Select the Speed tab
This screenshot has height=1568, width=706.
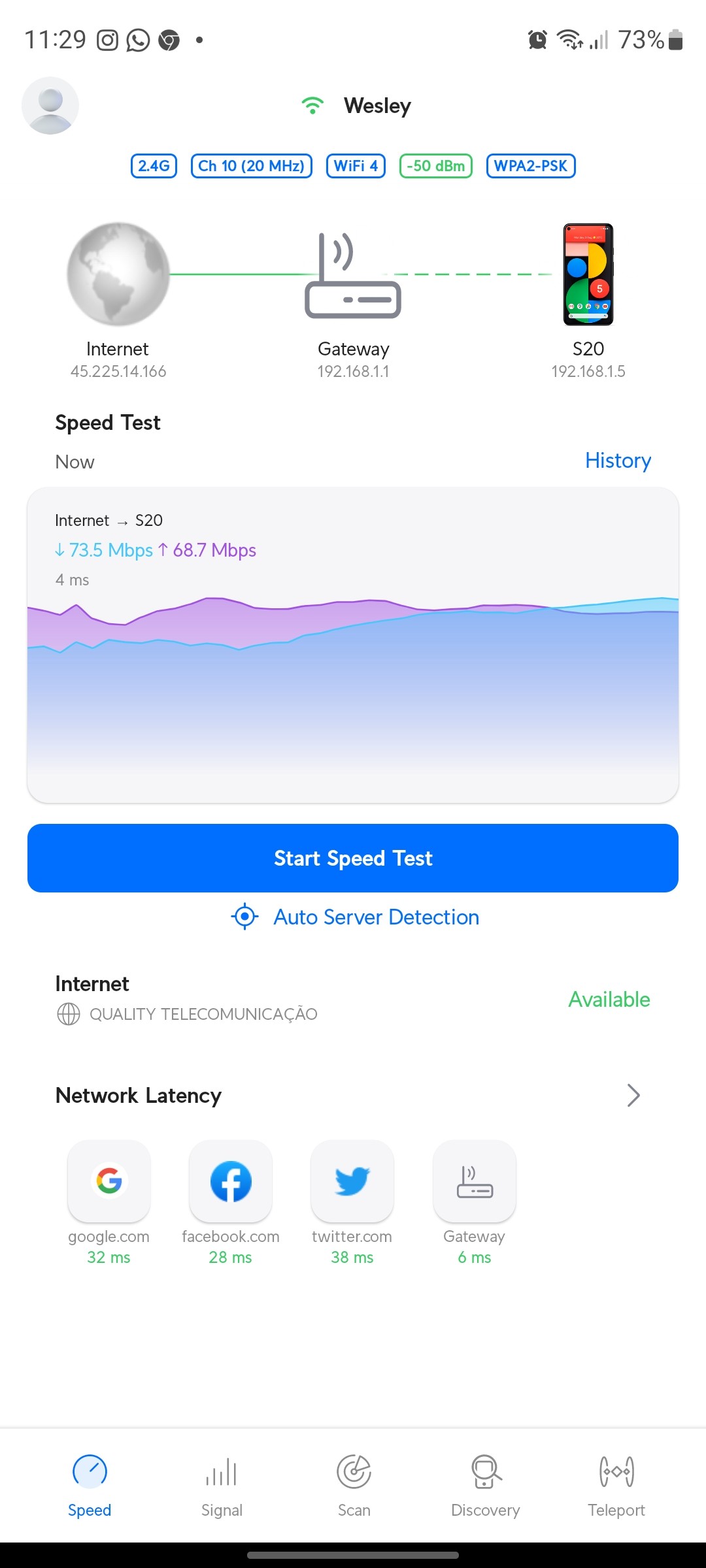coord(90,1484)
